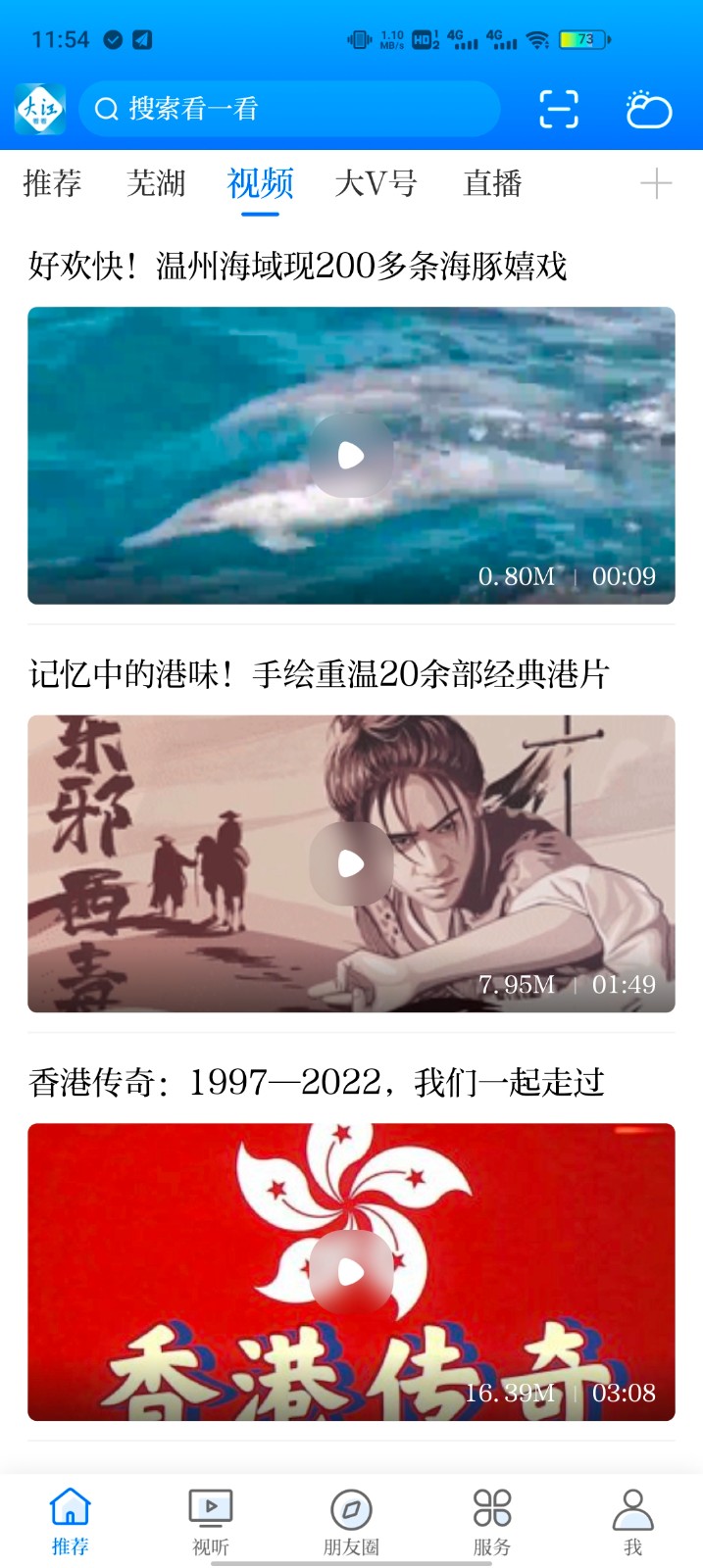This screenshot has width=703, height=1568.
Task: Add channels with the plus icon
Action: (655, 183)
